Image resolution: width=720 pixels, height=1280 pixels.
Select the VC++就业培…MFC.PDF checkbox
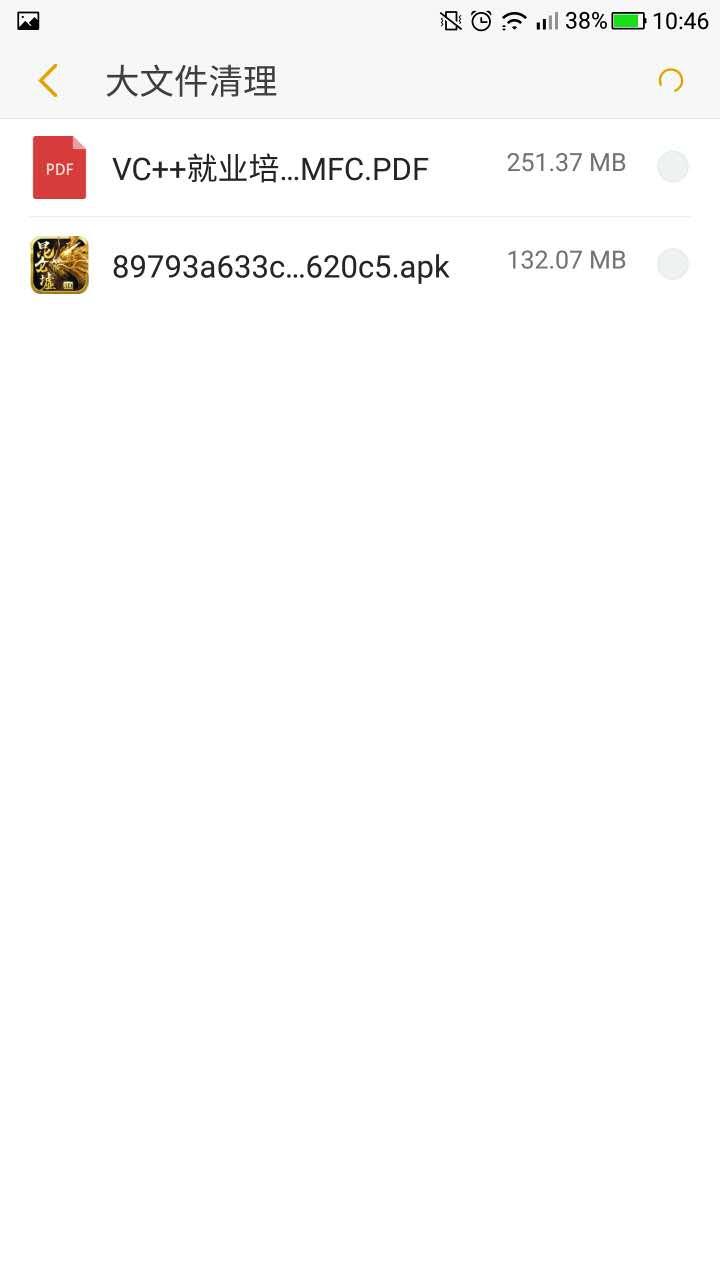[673, 166]
